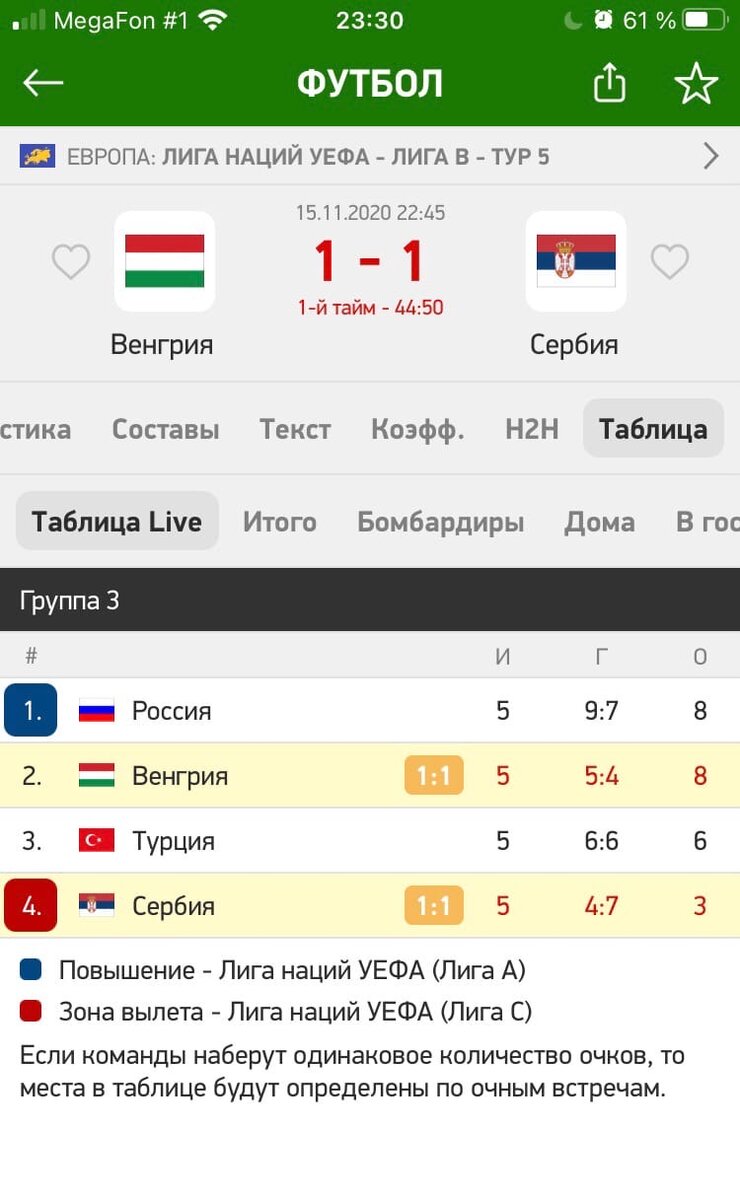Select the Таблица tab
This screenshot has height=1200, width=740.
(x=653, y=429)
